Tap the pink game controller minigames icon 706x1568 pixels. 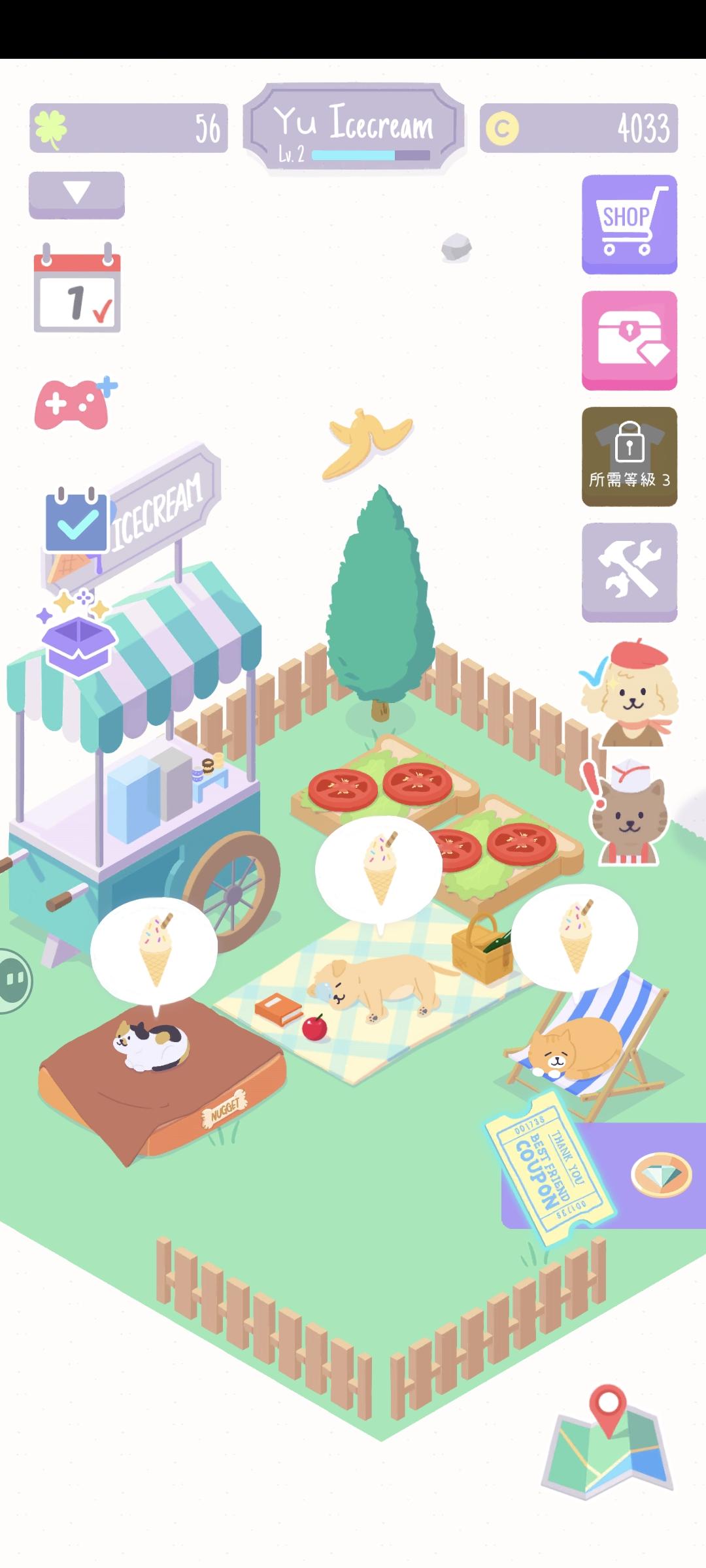pyautogui.click(x=73, y=402)
